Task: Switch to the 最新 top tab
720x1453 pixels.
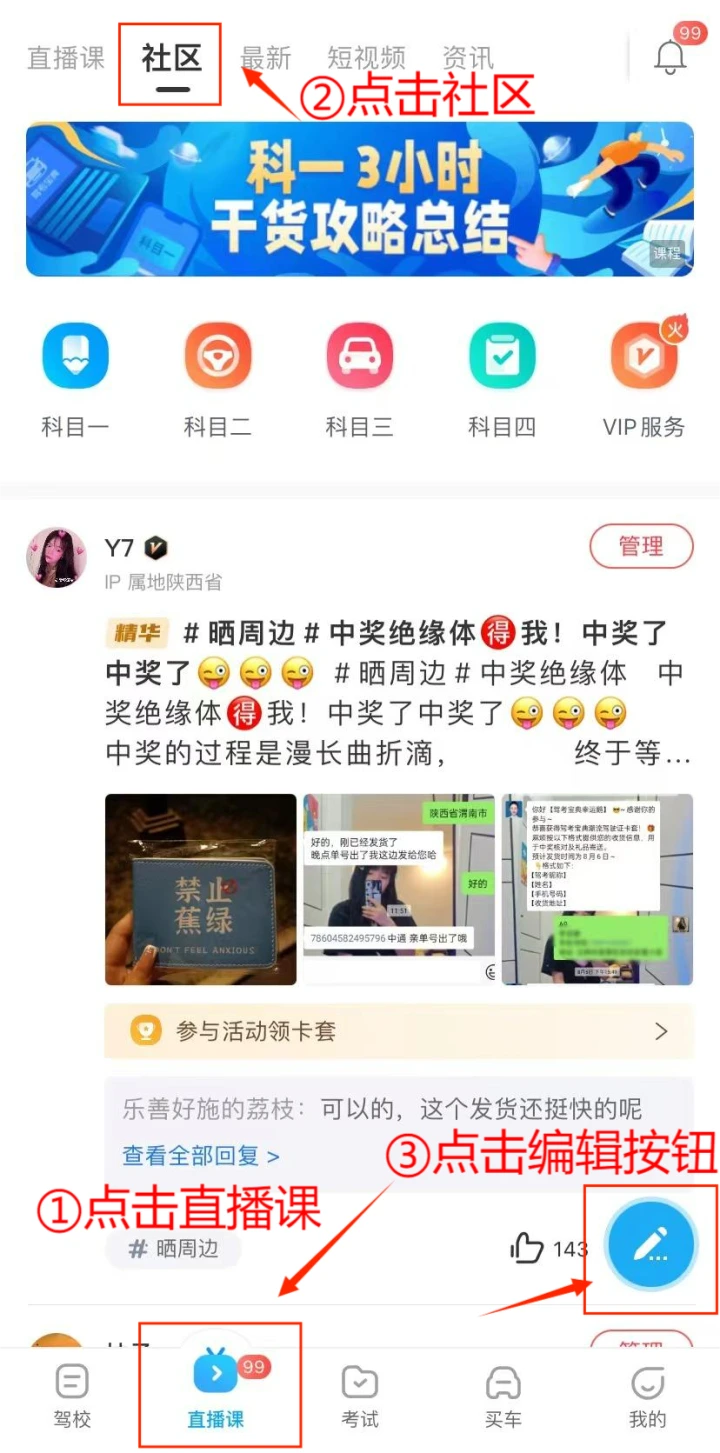Action: [x=265, y=58]
